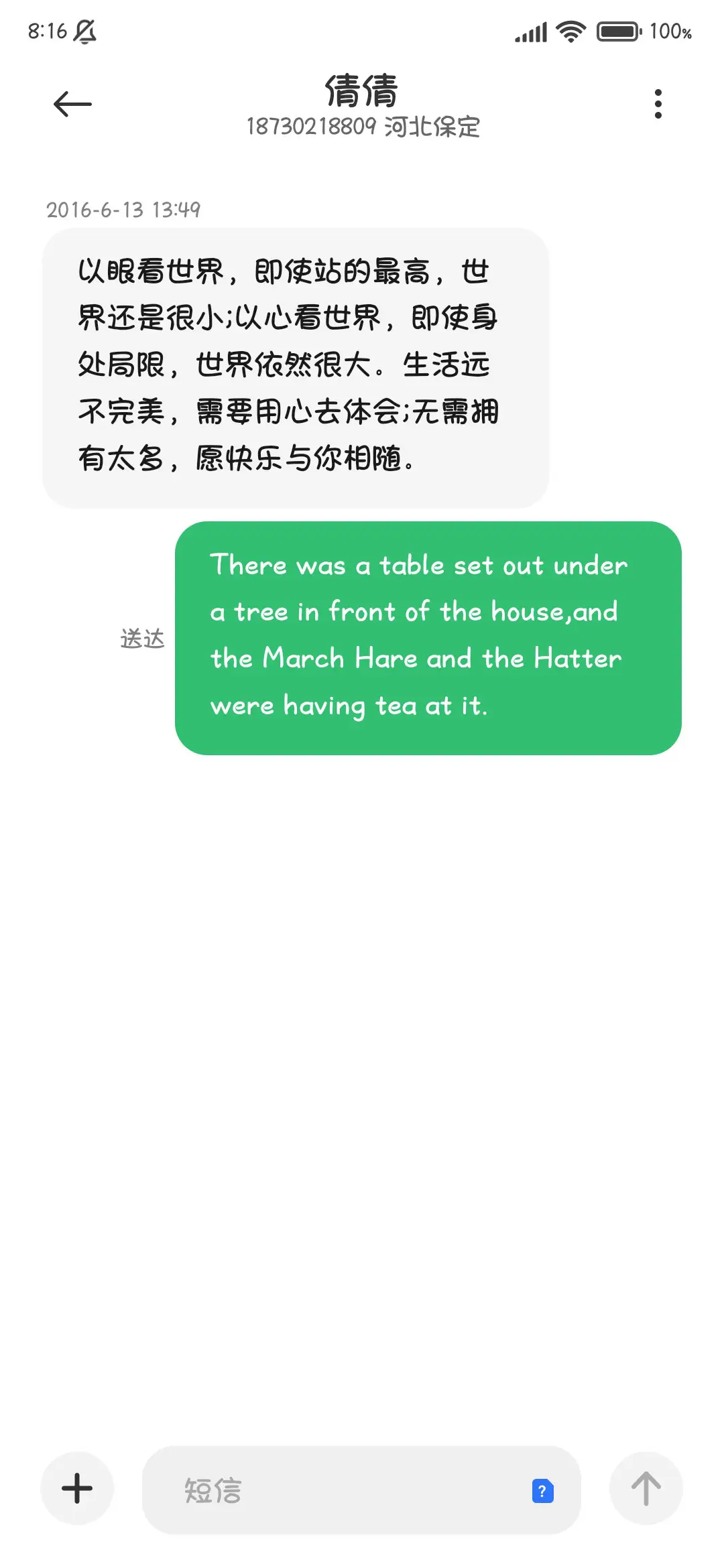Screen dimensions: 724x1568
Task: Tap the 2016-6-13 timestamp
Action: point(123,209)
